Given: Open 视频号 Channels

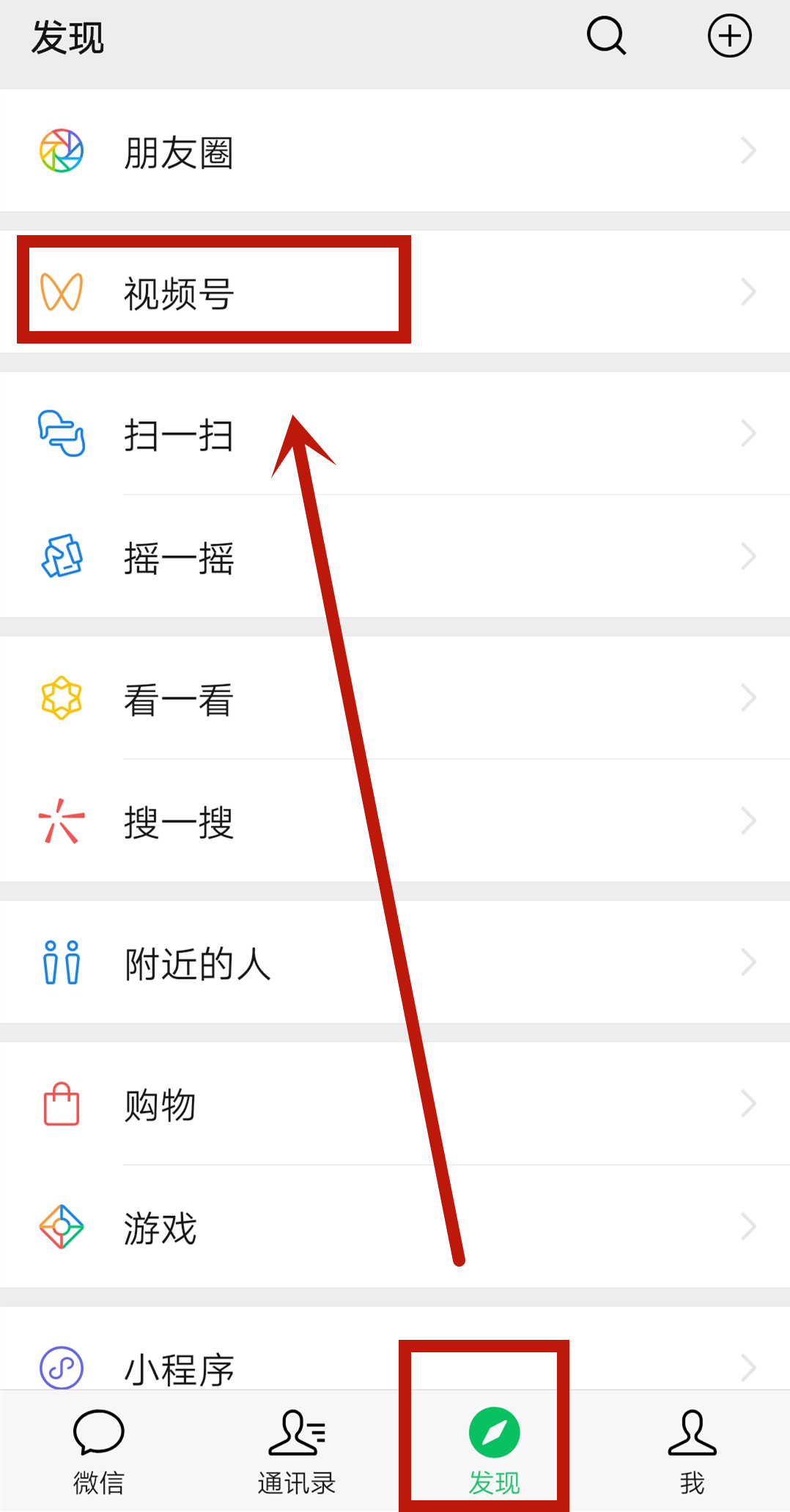Looking at the screenshot, I should click(x=396, y=292).
